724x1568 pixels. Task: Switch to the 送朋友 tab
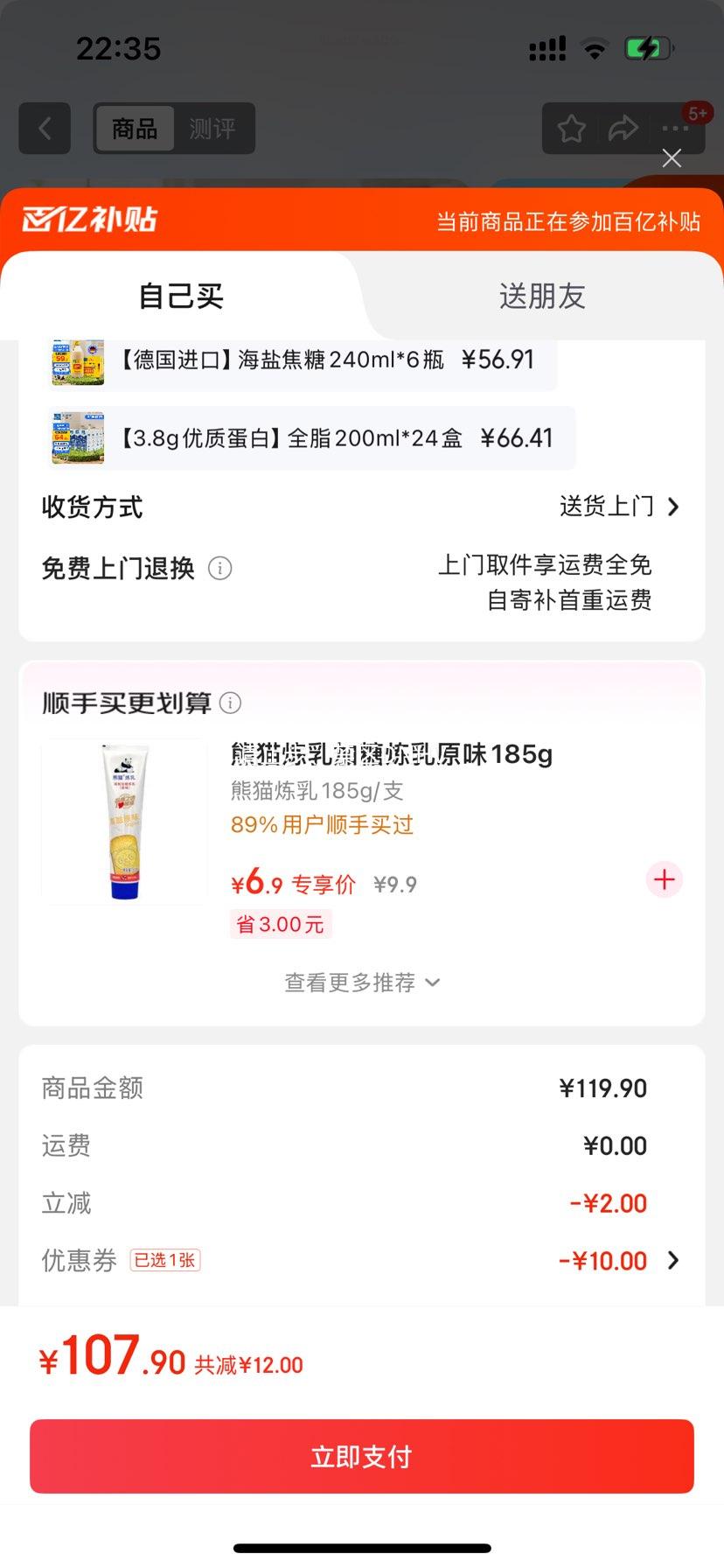click(541, 297)
